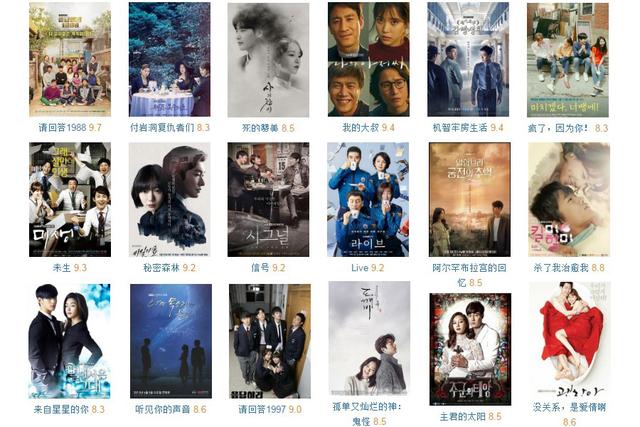Select the 杀了我治愈我 poster

[567, 200]
